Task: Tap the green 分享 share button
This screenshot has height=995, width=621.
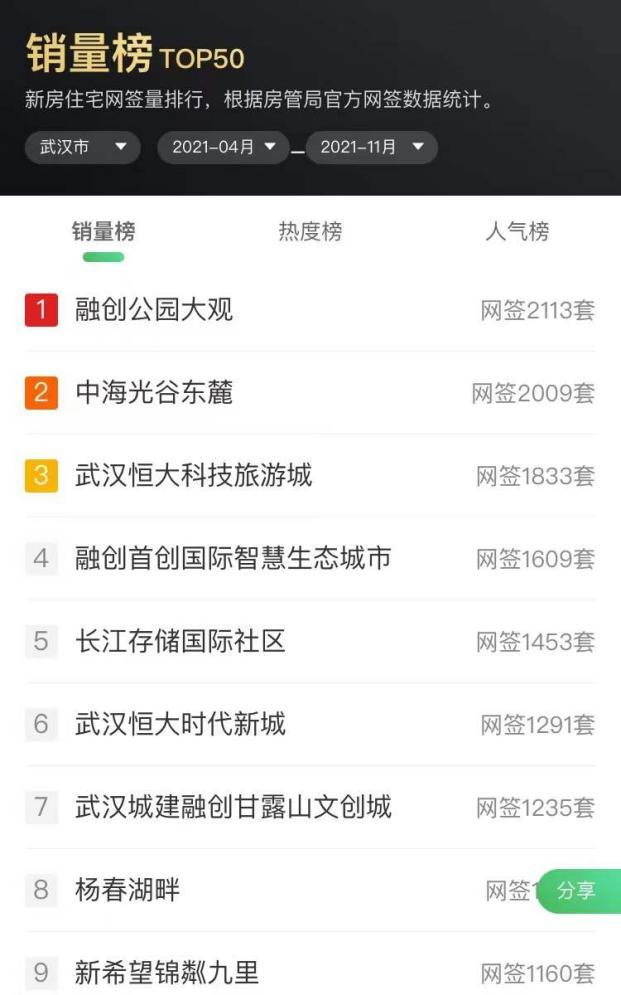Action: [x=577, y=890]
